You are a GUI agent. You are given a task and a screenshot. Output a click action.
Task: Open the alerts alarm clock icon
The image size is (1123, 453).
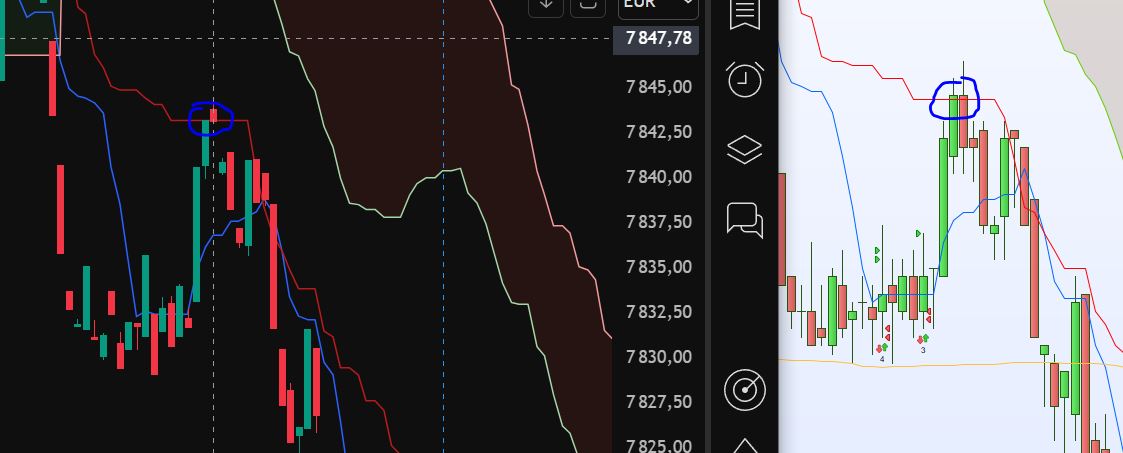745,79
